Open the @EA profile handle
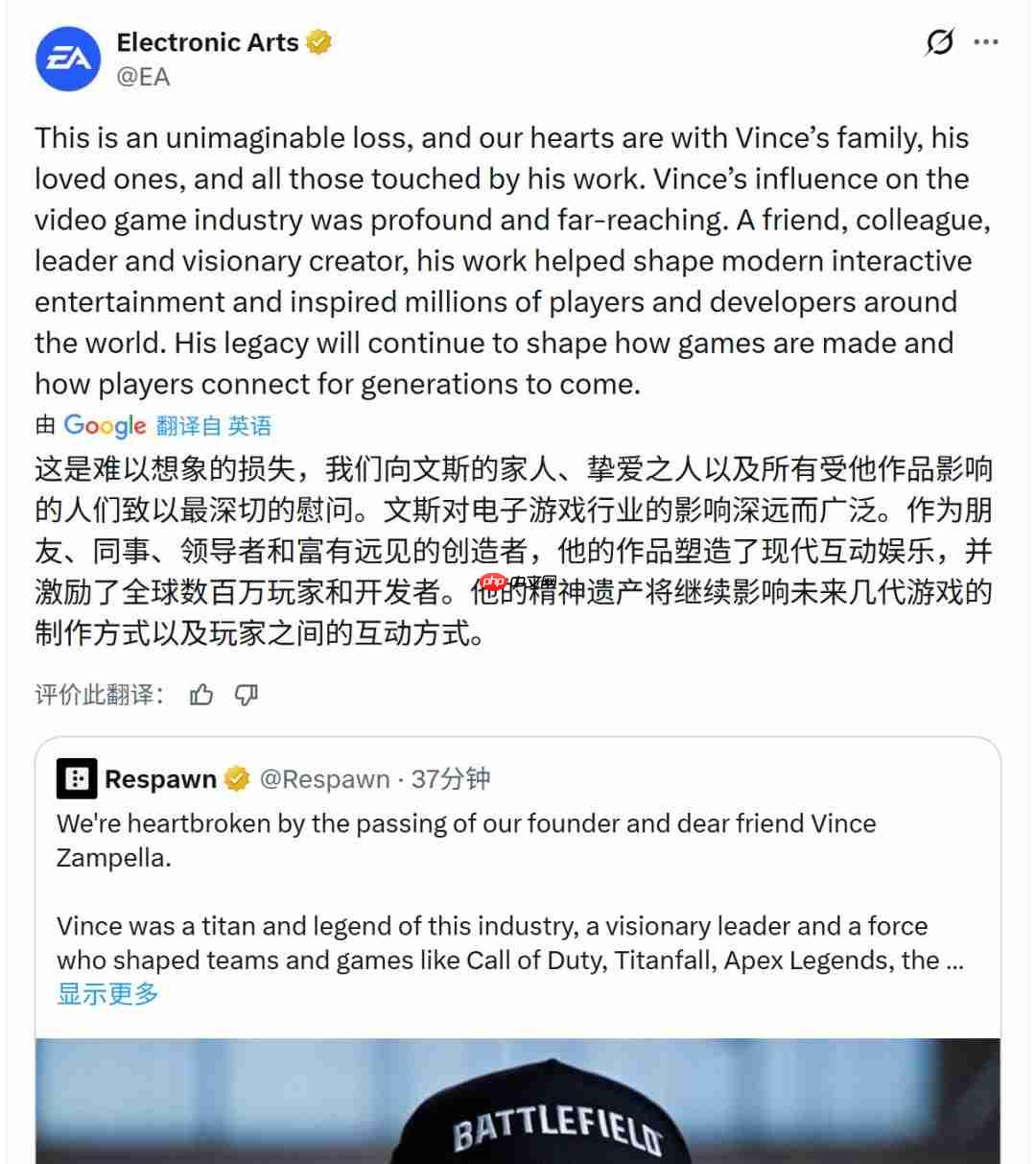The width and height of the screenshot is (1036, 1164). (x=144, y=77)
